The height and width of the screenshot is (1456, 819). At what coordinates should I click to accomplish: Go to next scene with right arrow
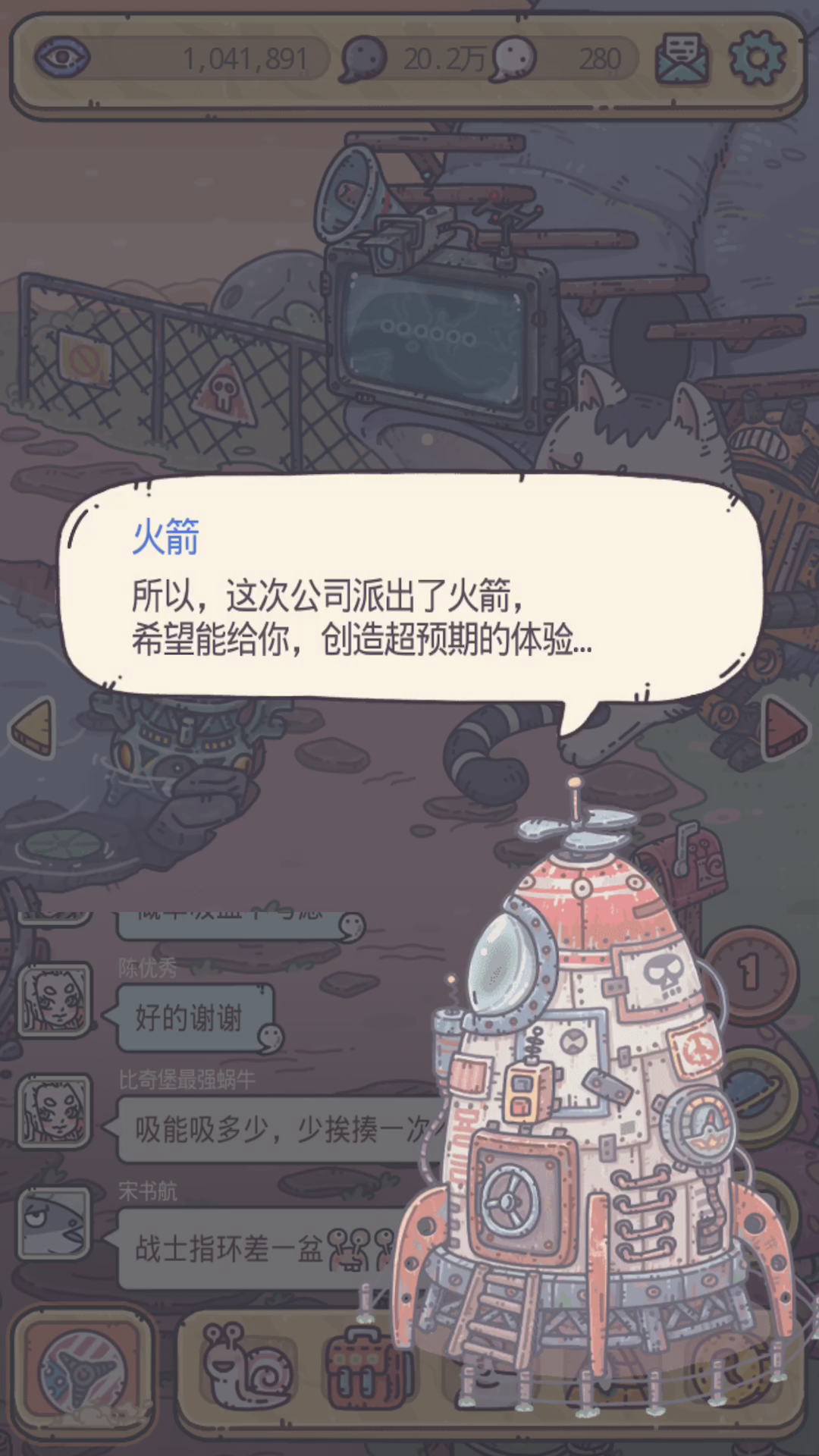click(786, 726)
